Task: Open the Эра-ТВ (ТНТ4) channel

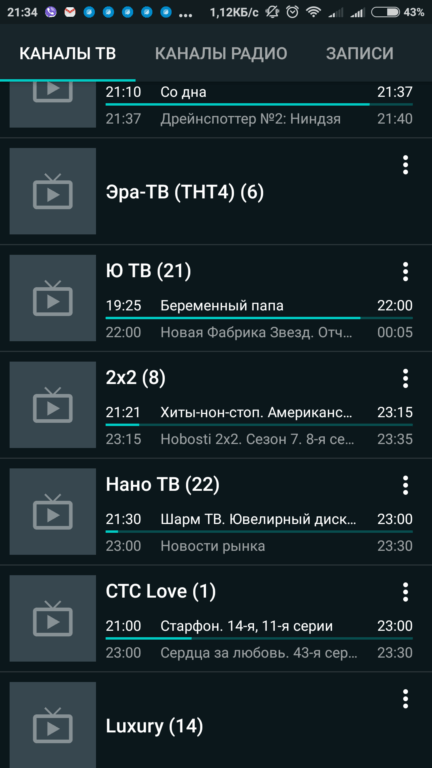Action: click(216, 192)
